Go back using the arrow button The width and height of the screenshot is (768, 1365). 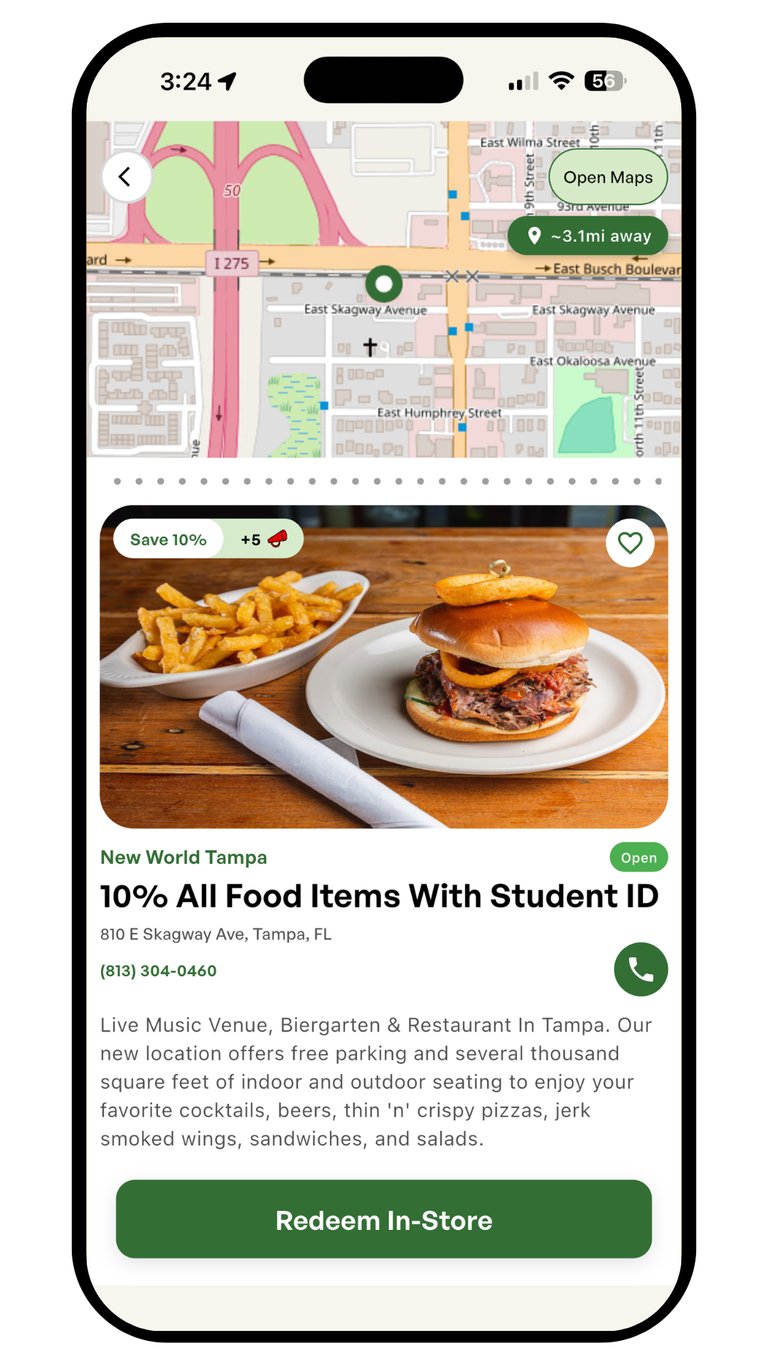[126, 177]
